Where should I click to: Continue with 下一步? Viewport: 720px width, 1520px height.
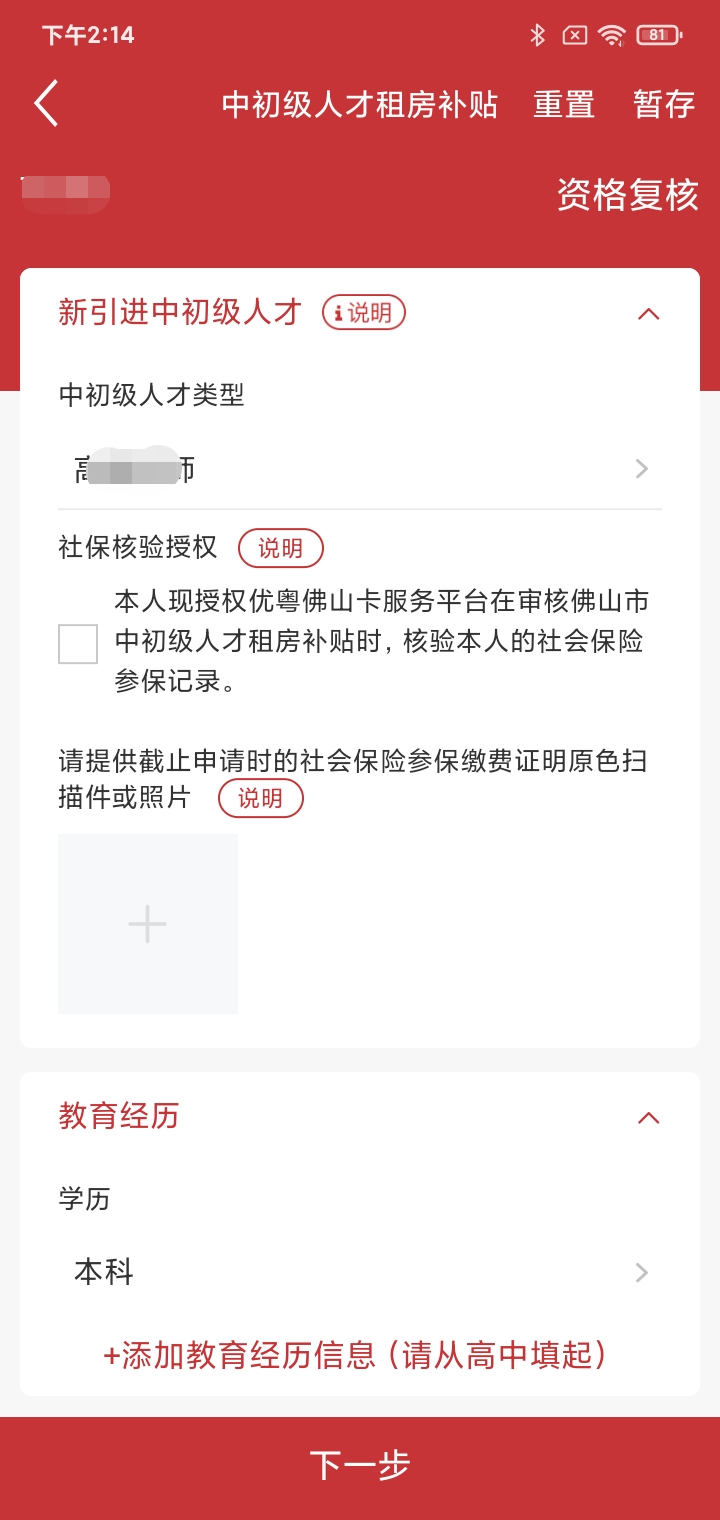coord(360,1466)
